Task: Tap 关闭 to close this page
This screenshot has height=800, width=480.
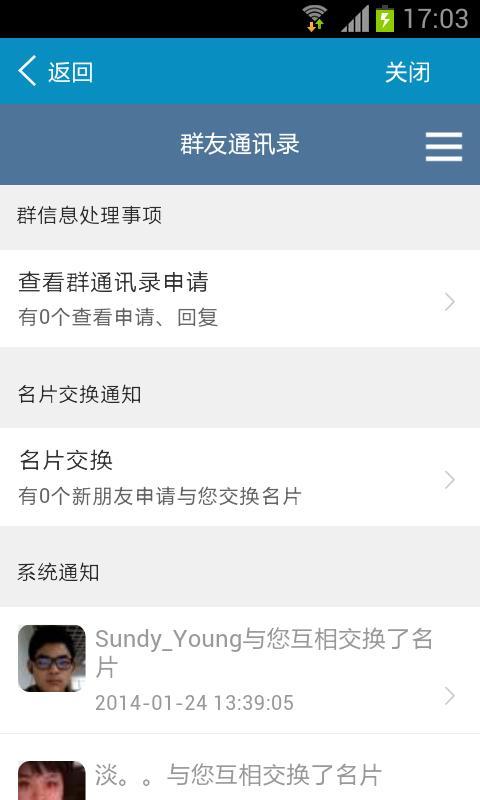Action: (x=407, y=72)
